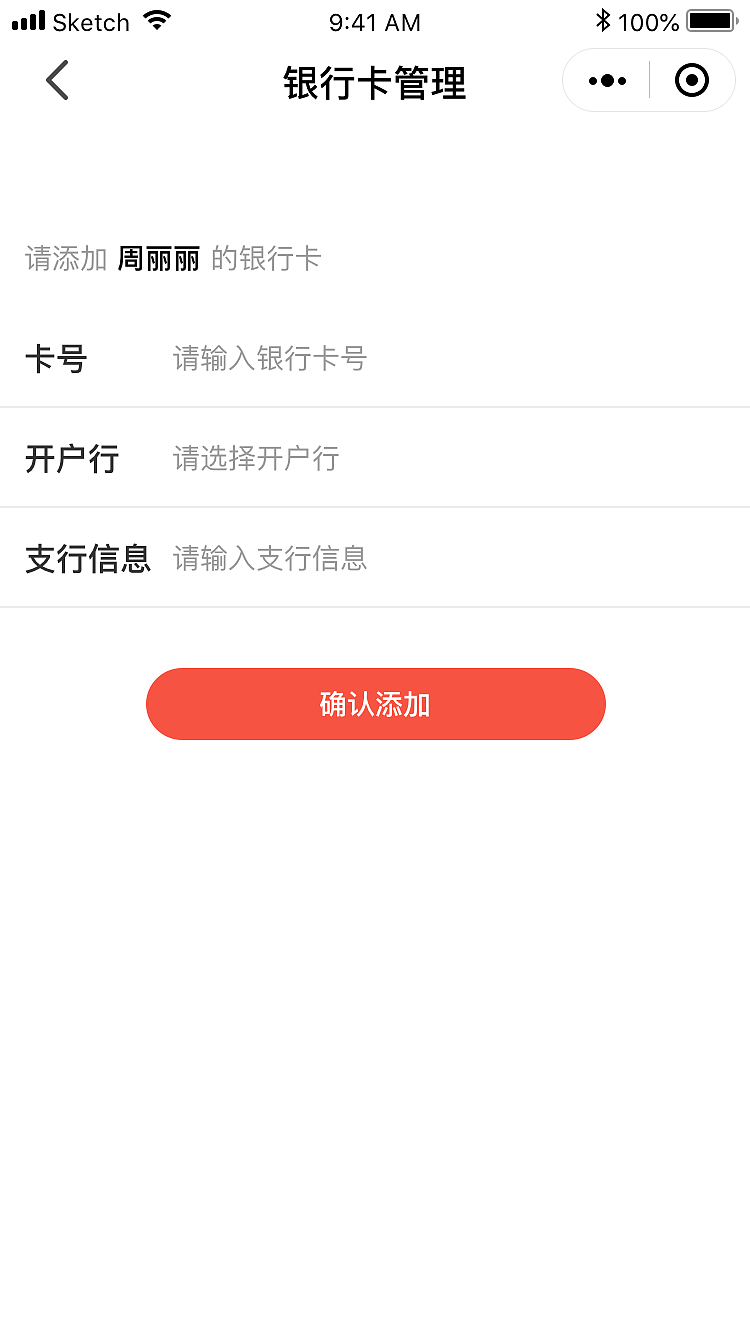Image resolution: width=750 pixels, height=1334 pixels.
Task: Focus the 请输入银行卡号 card number field
Action: click(x=270, y=358)
